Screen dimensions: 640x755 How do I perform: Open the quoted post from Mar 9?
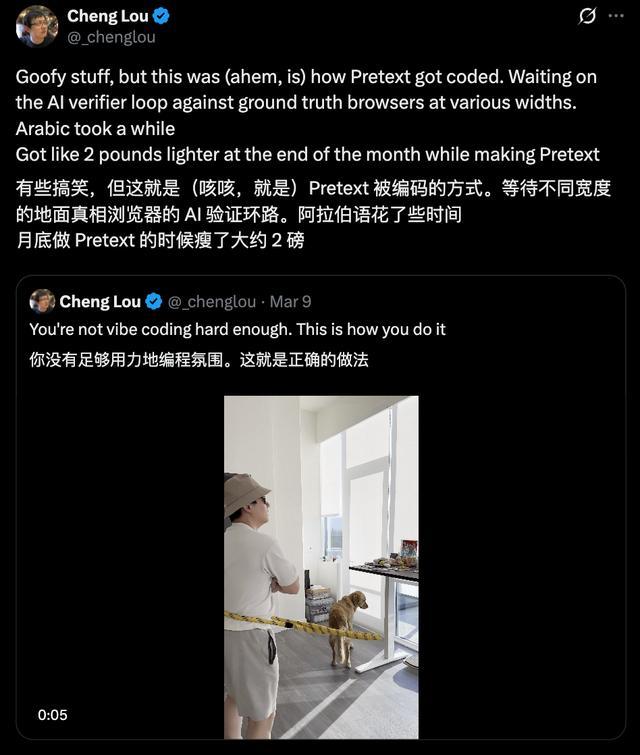coord(321,508)
